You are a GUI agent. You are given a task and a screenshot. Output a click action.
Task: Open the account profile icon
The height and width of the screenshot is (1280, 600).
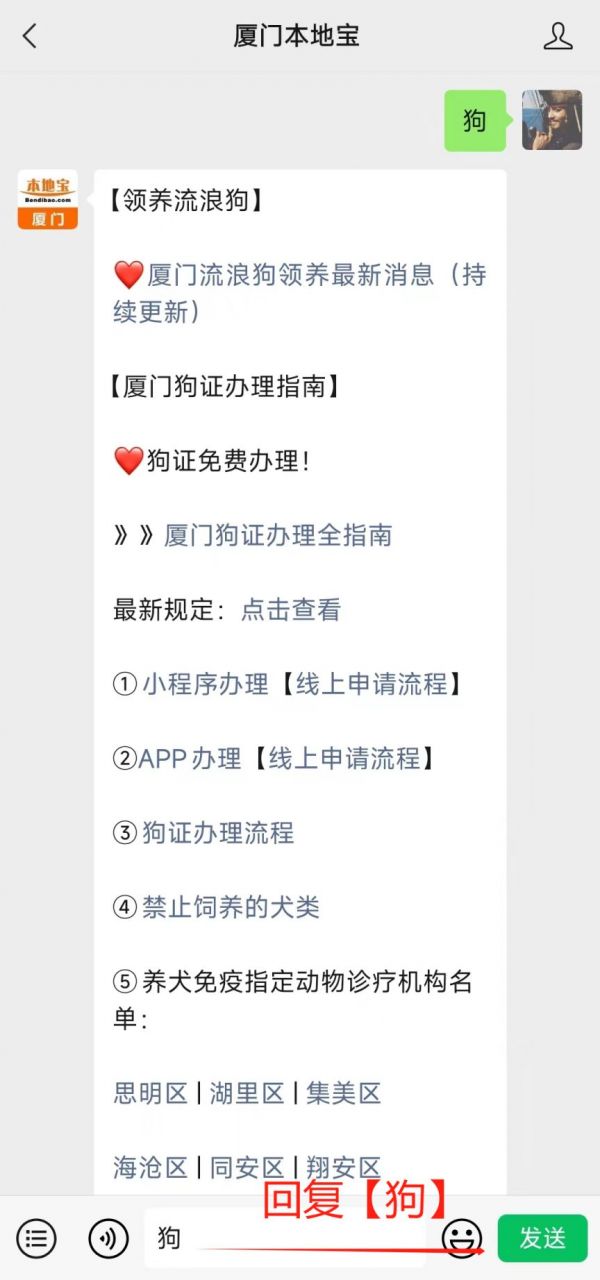coord(557,37)
